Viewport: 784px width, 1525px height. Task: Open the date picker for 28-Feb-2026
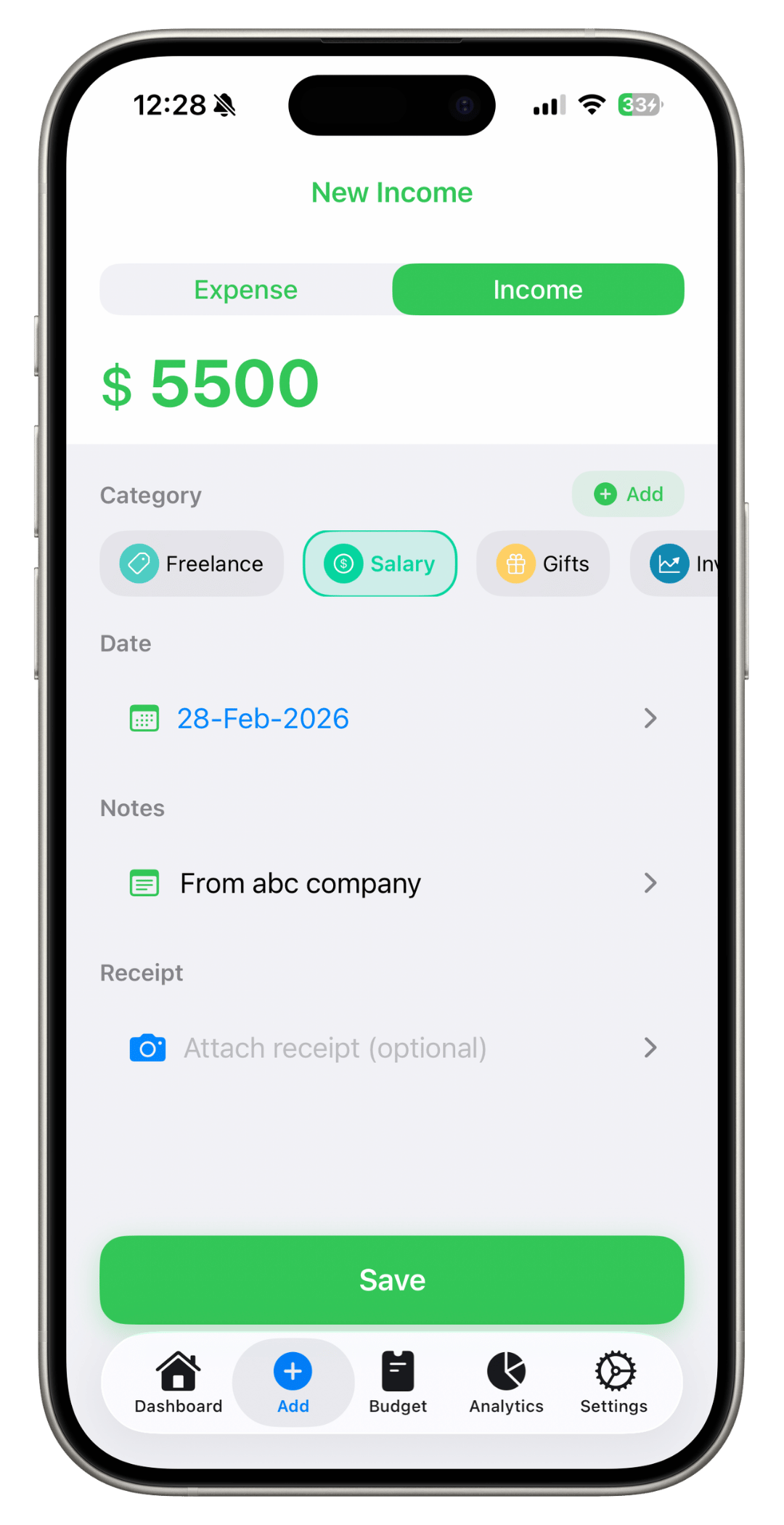point(392,718)
